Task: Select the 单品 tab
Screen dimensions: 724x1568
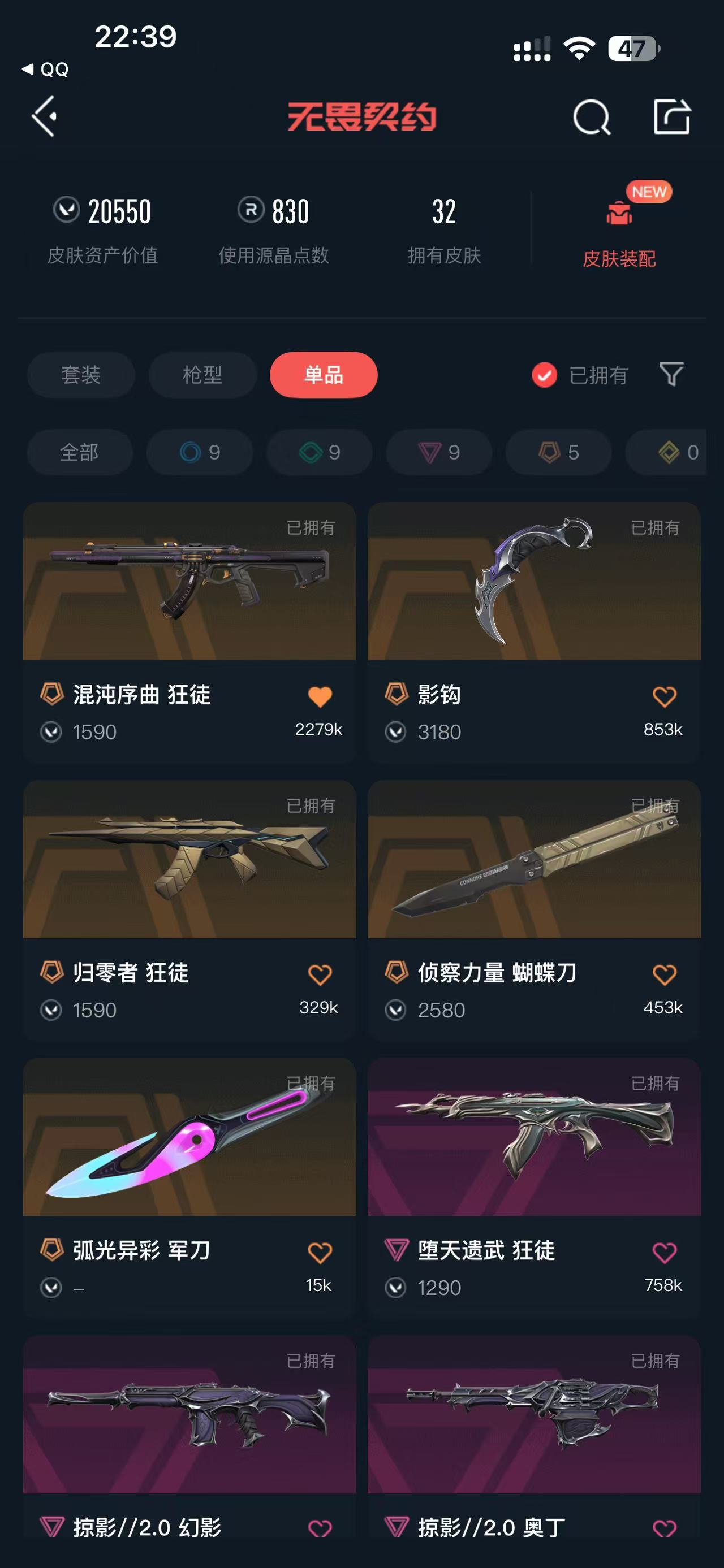Action: (324, 374)
